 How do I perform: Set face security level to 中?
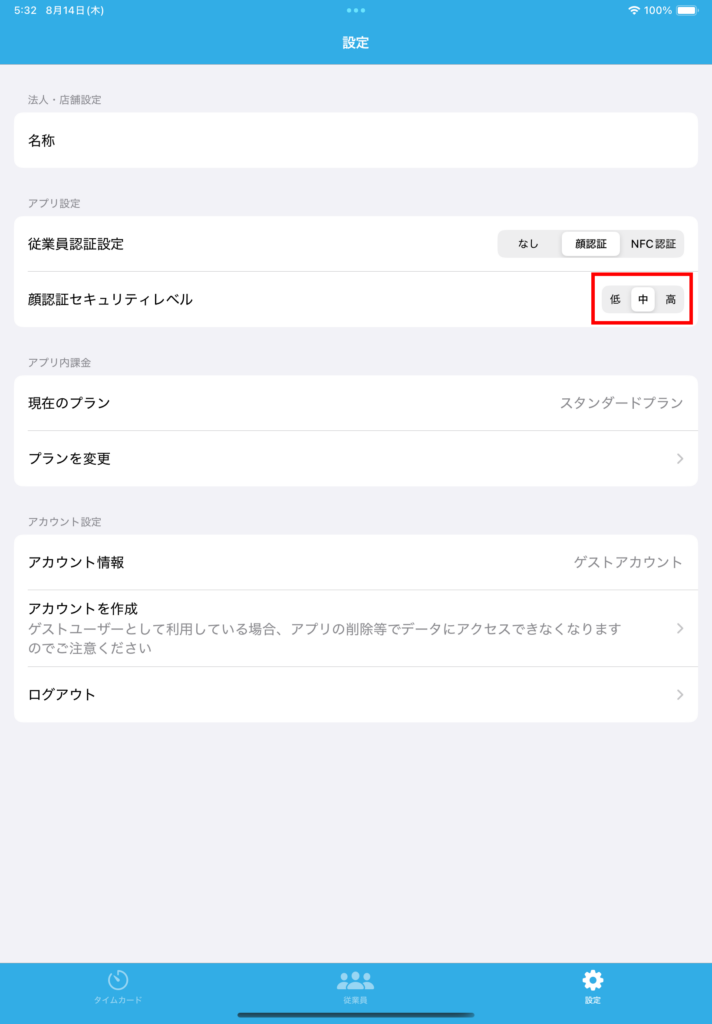[643, 299]
